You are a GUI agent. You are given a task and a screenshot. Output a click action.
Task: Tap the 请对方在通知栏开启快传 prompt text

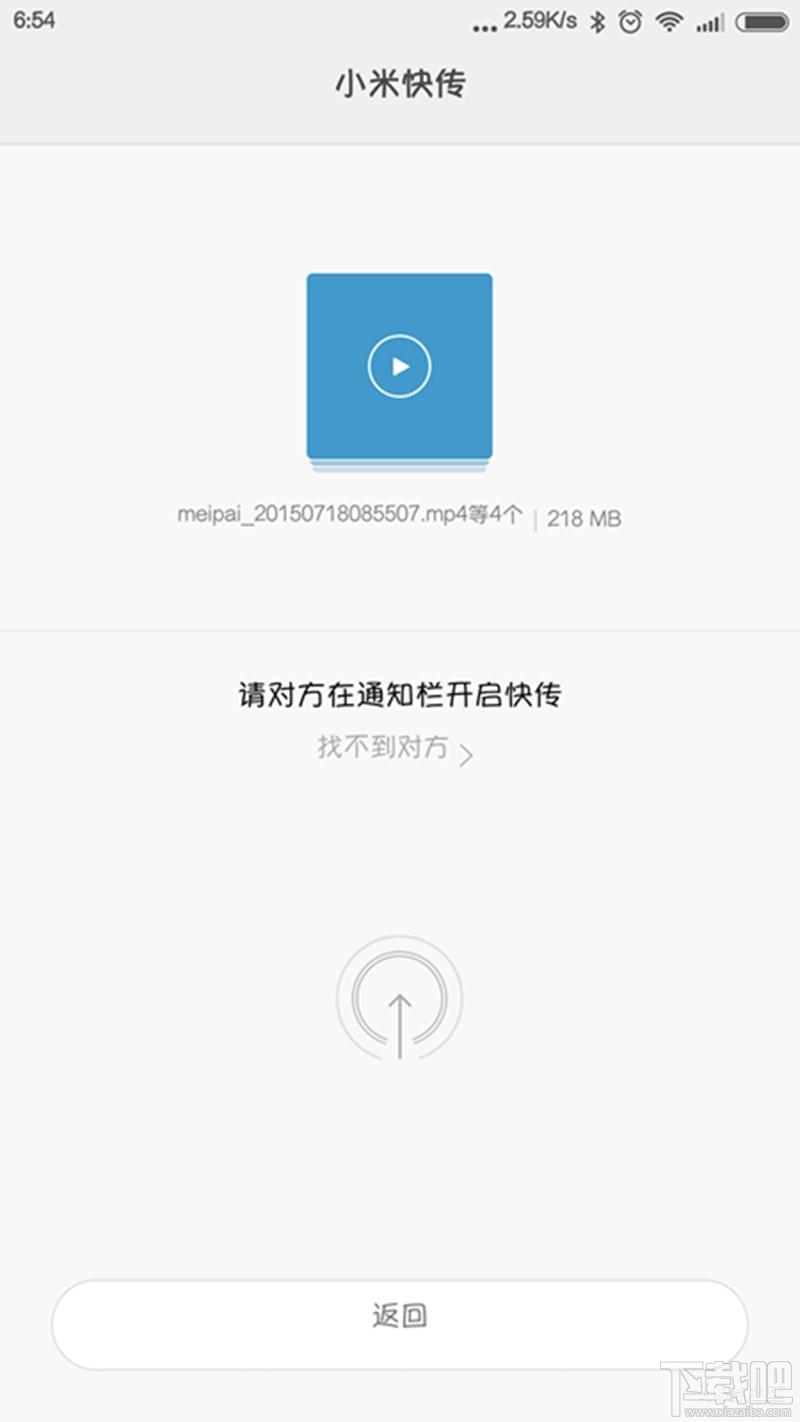[399, 692]
